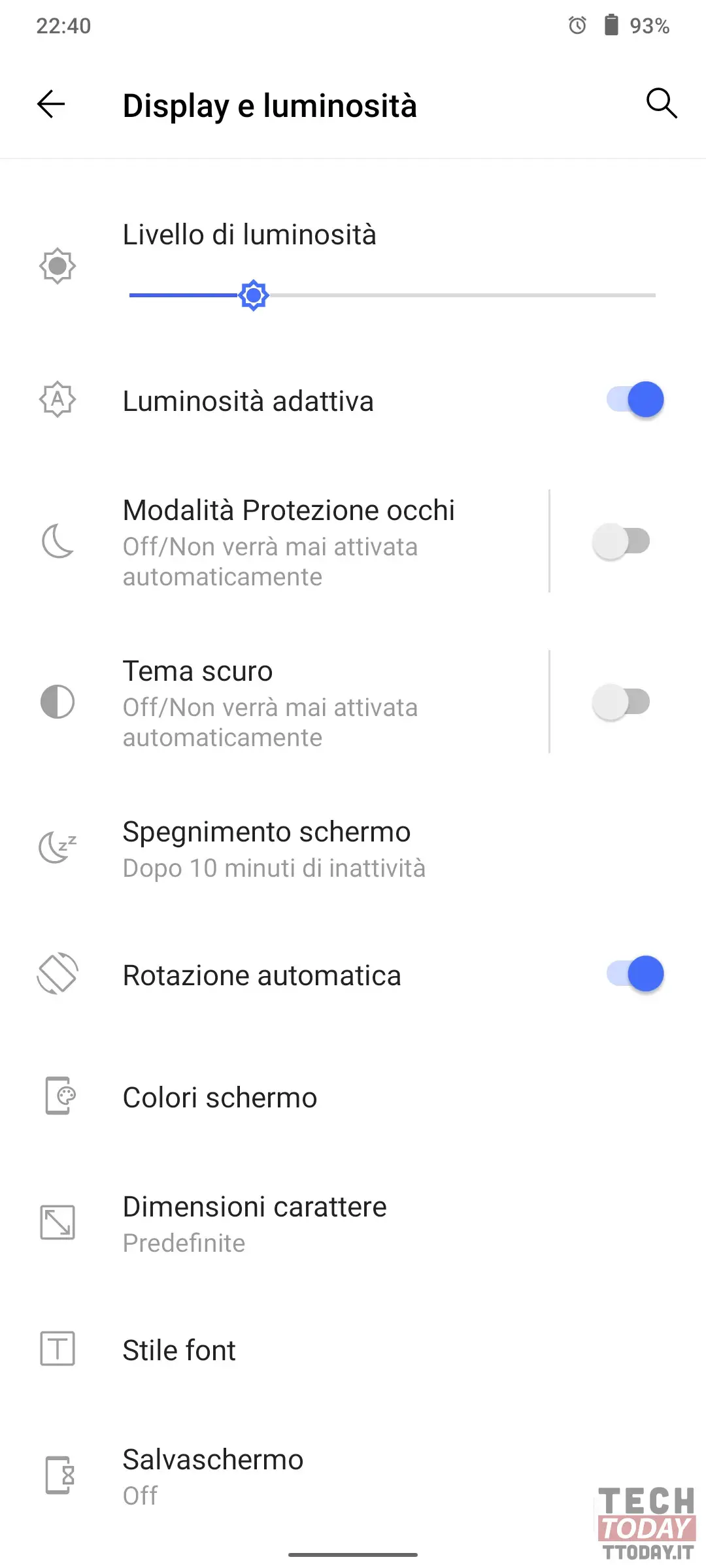Viewport: 706px width, 1568px height.
Task: Open Salvaschermo settings
Action: tap(353, 1476)
